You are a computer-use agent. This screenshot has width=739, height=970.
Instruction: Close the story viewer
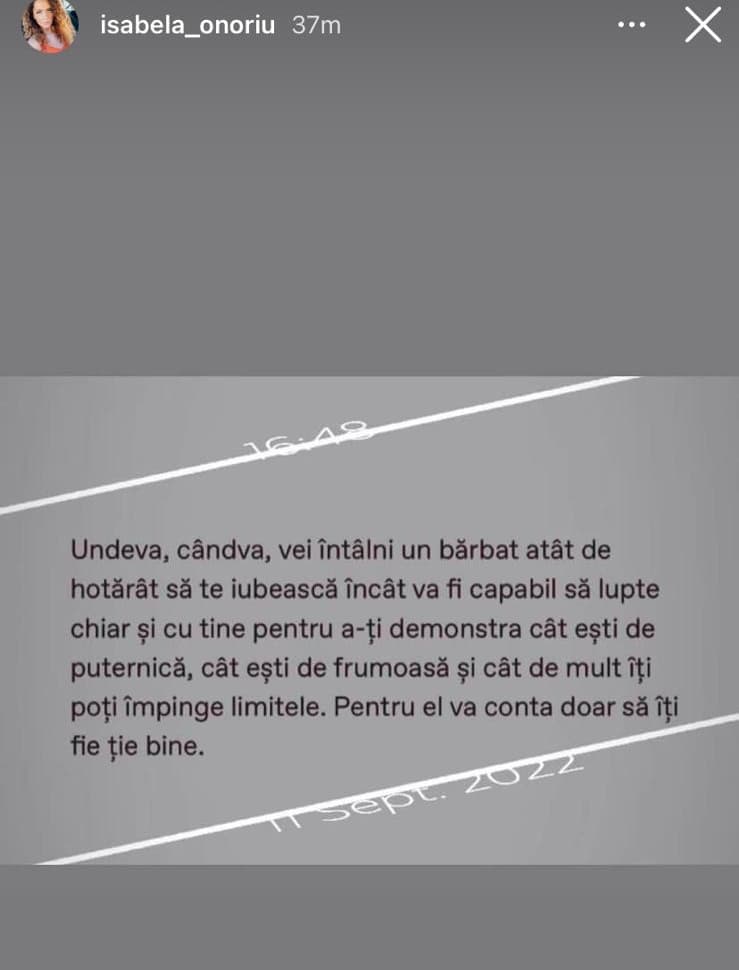tap(702, 25)
